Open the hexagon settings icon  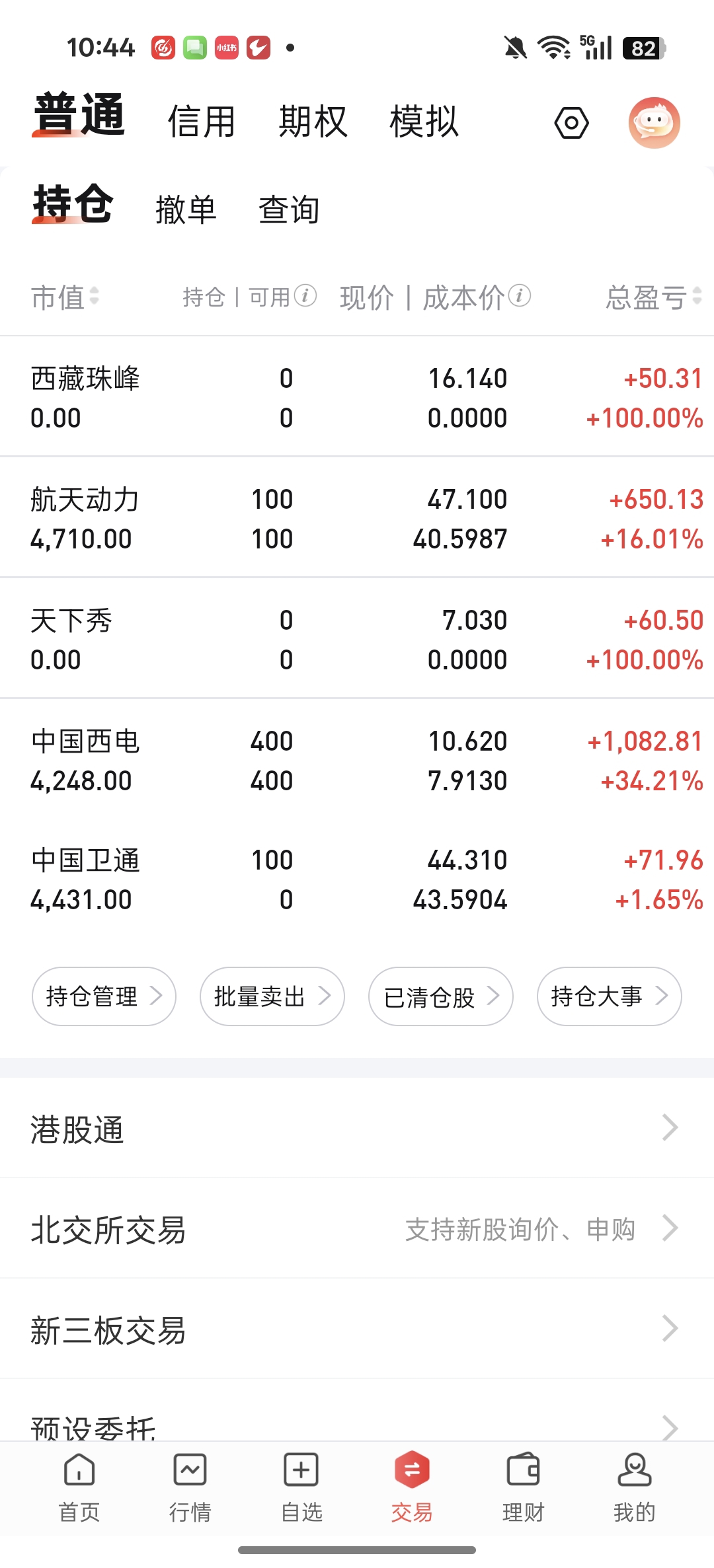pos(571,123)
